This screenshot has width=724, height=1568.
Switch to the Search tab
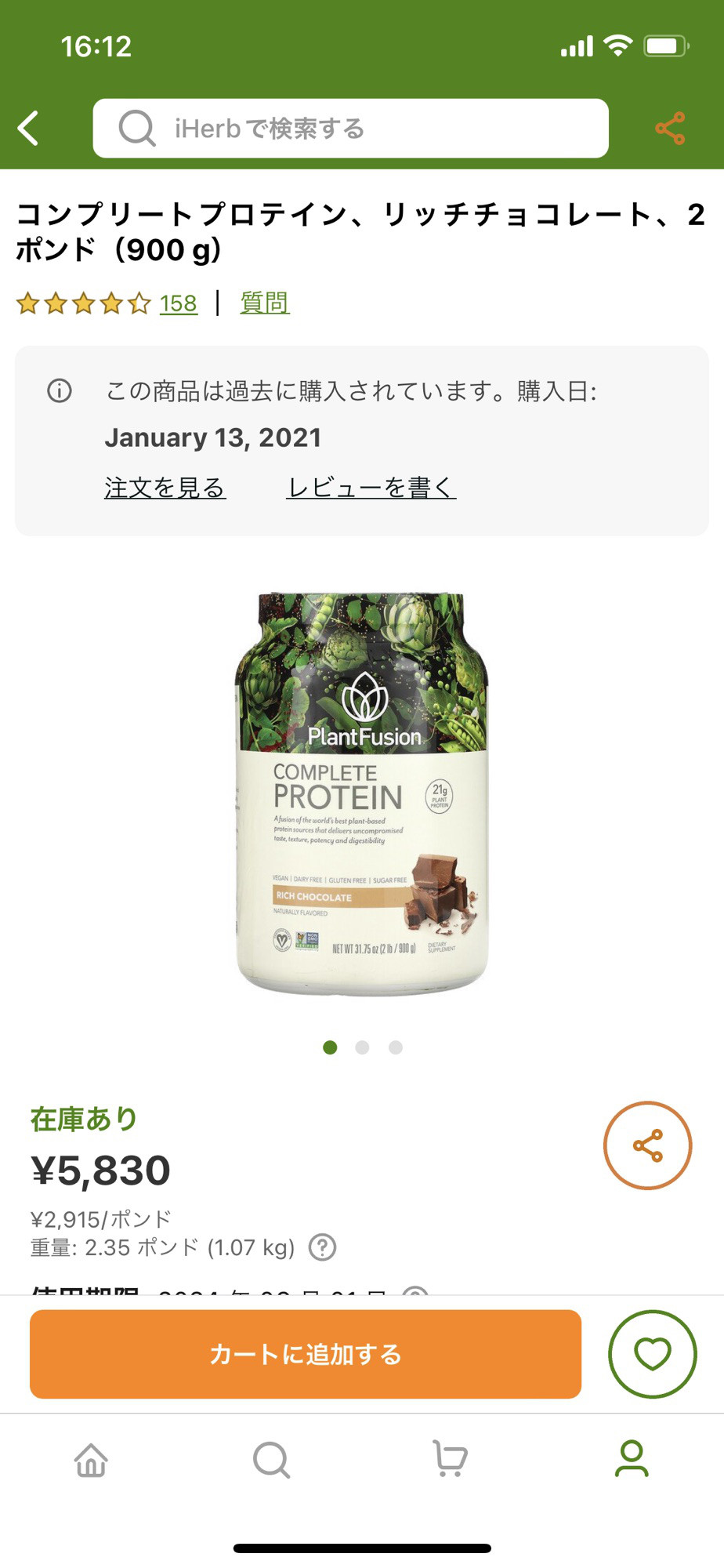(x=271, y=1460)
